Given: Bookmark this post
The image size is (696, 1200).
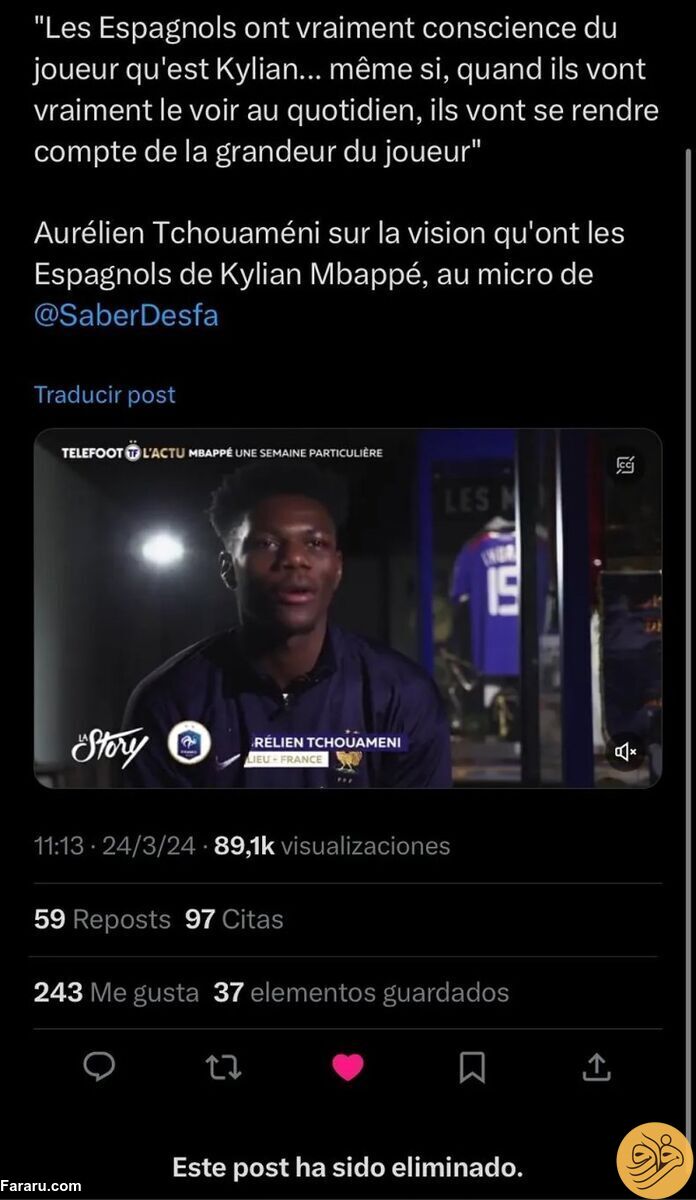Looking at the screenshot, I should coord(472,1067).
